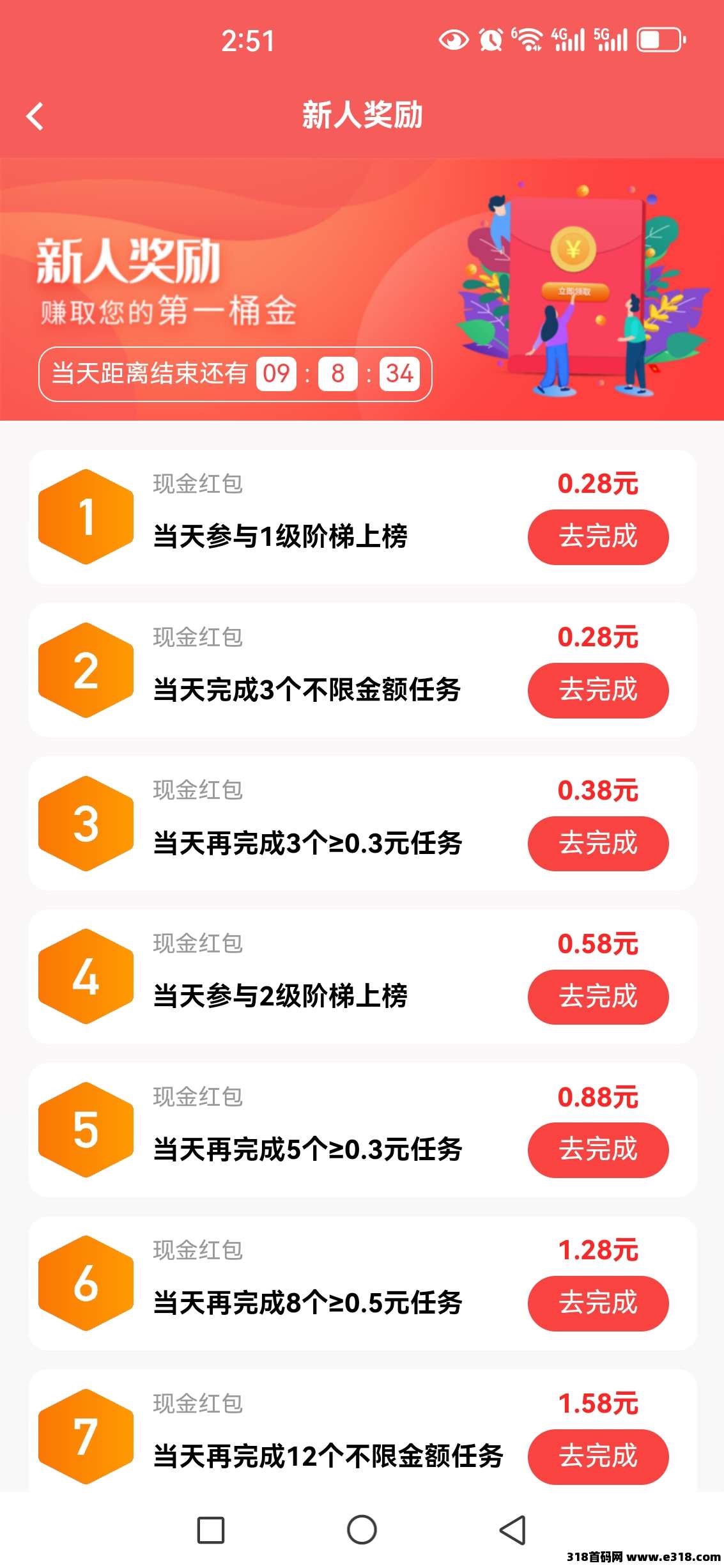The height and width of the screenshot is (1568, 724).
Task: Tap 去完成 for 当天参与1级阶梯上榜
Action: coord(597,536)
